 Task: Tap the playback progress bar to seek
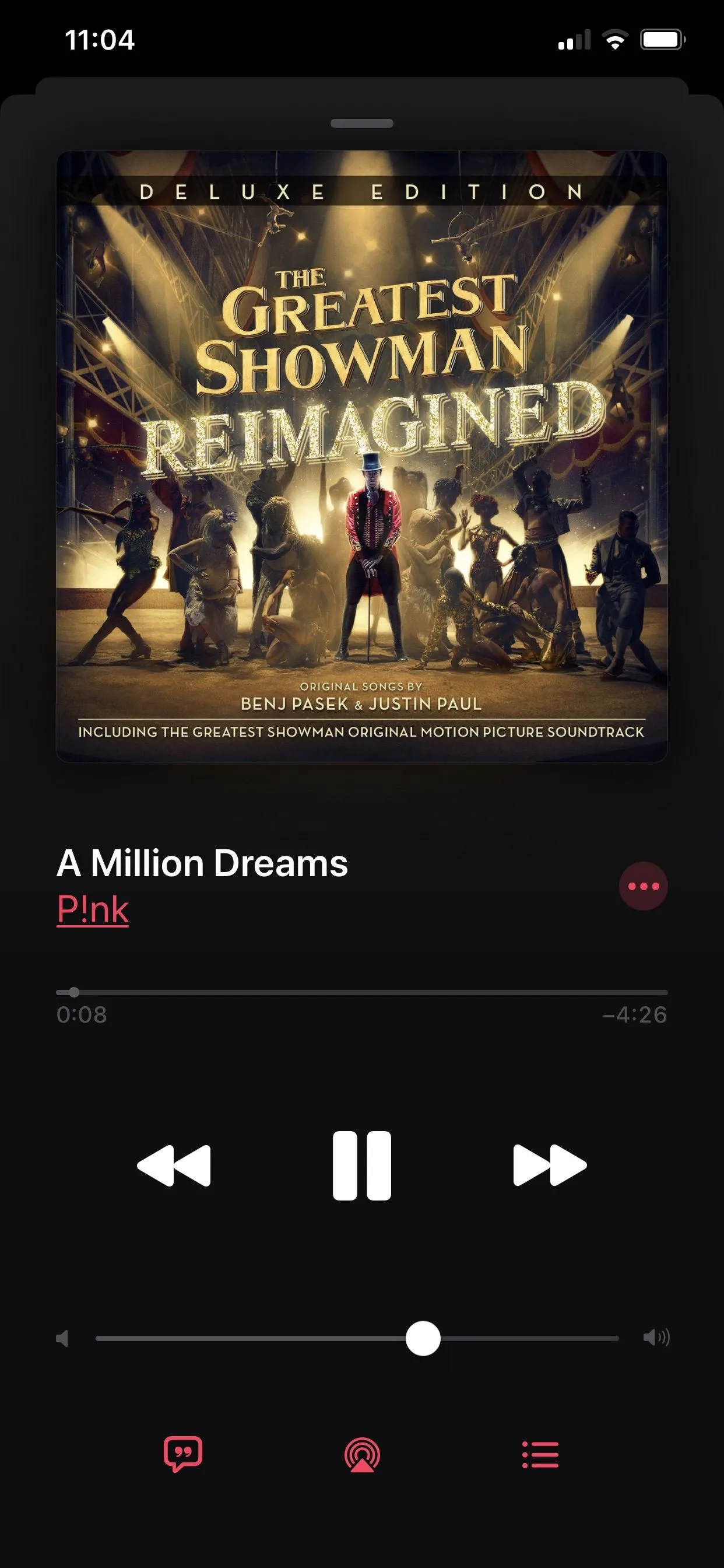click(x=361, y=992)
